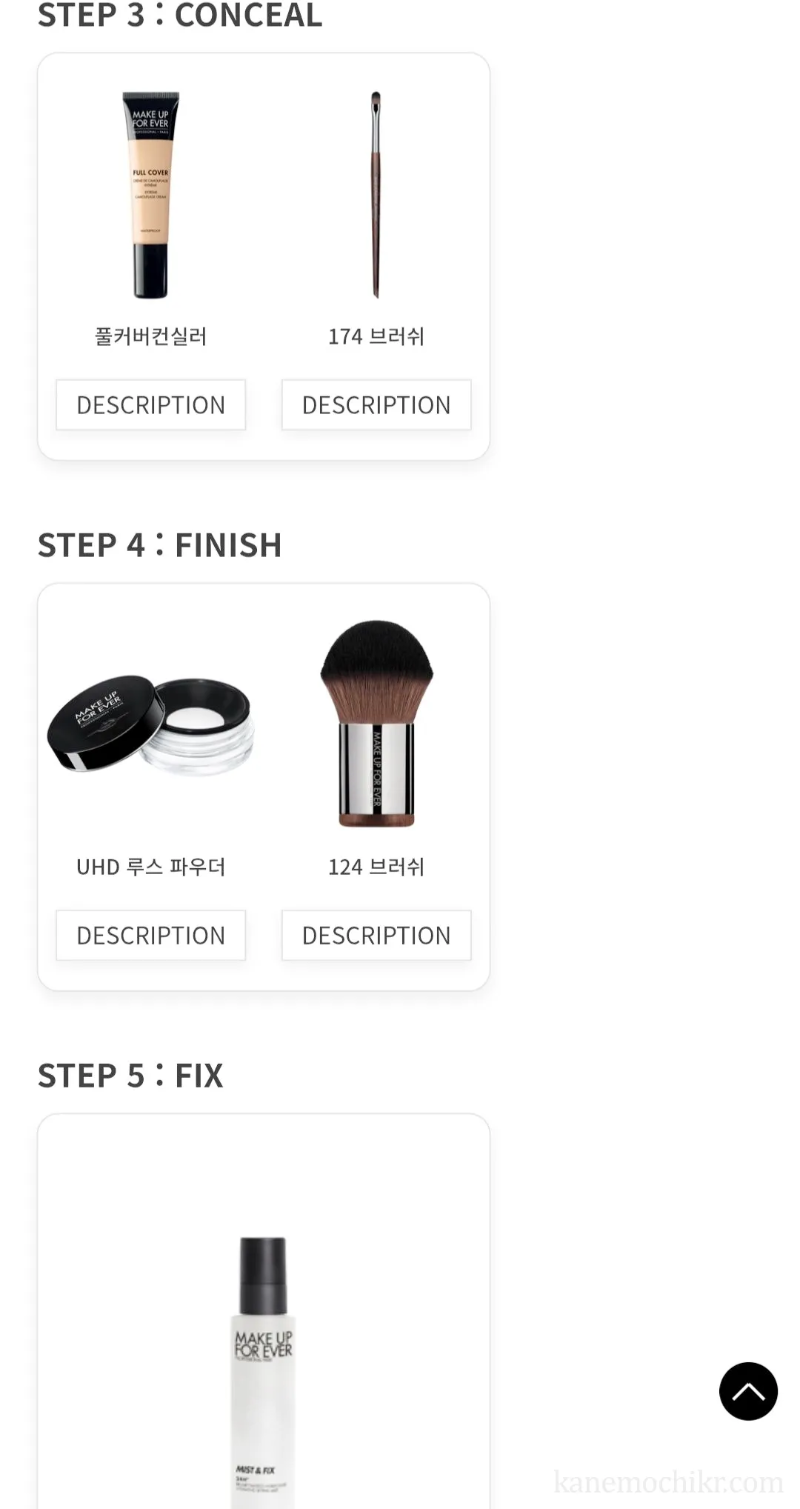Select the UHD 루스 파우더 product name

pyautogui.click(x=150, y=866)
